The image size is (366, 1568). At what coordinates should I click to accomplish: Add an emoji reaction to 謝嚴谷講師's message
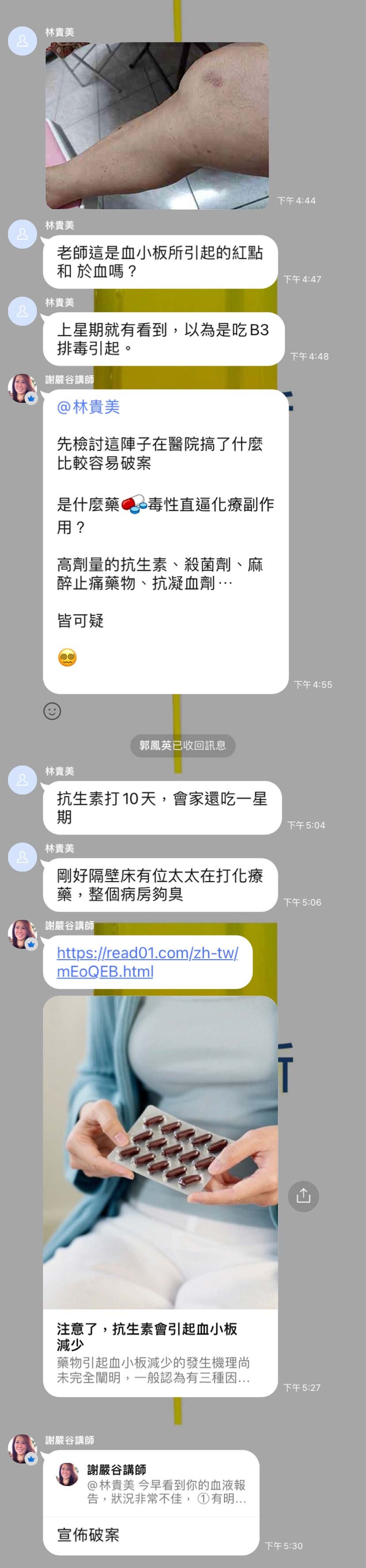click(x=52, y=711)
